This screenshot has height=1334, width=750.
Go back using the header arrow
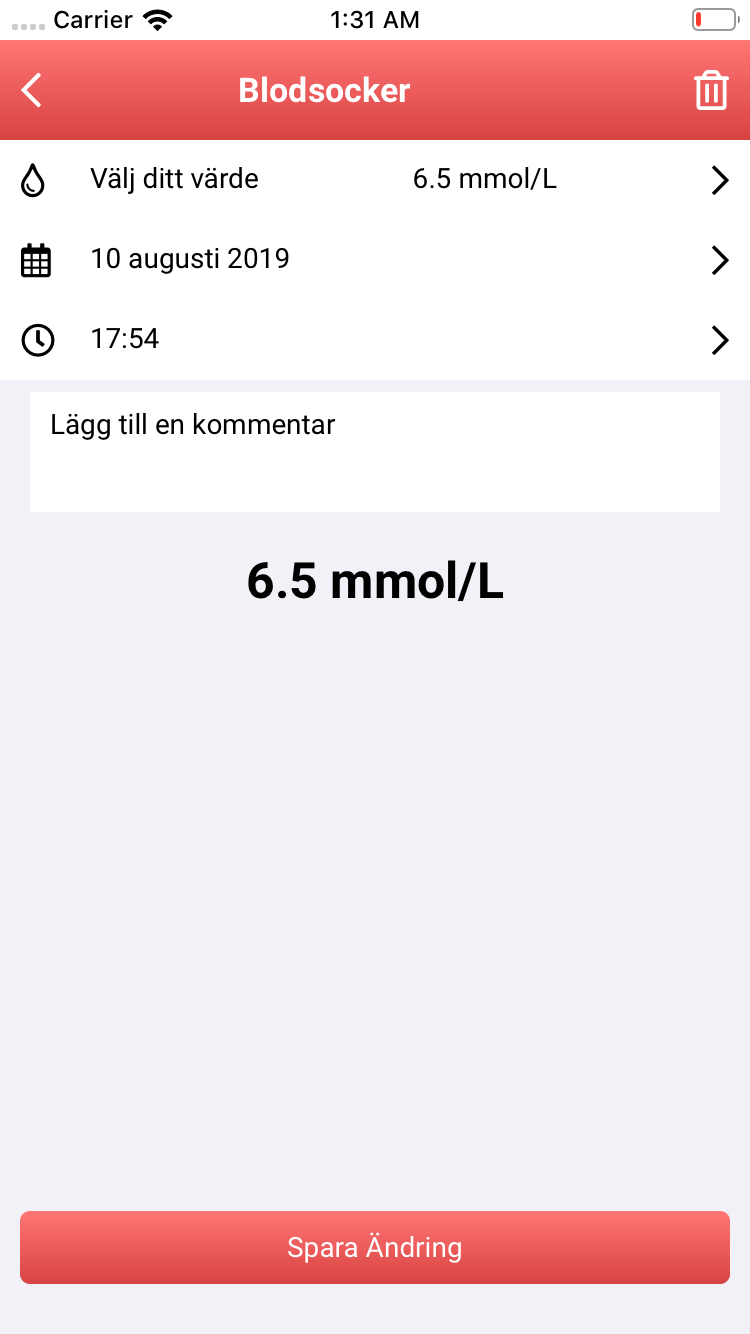click(x=32, y=91)
